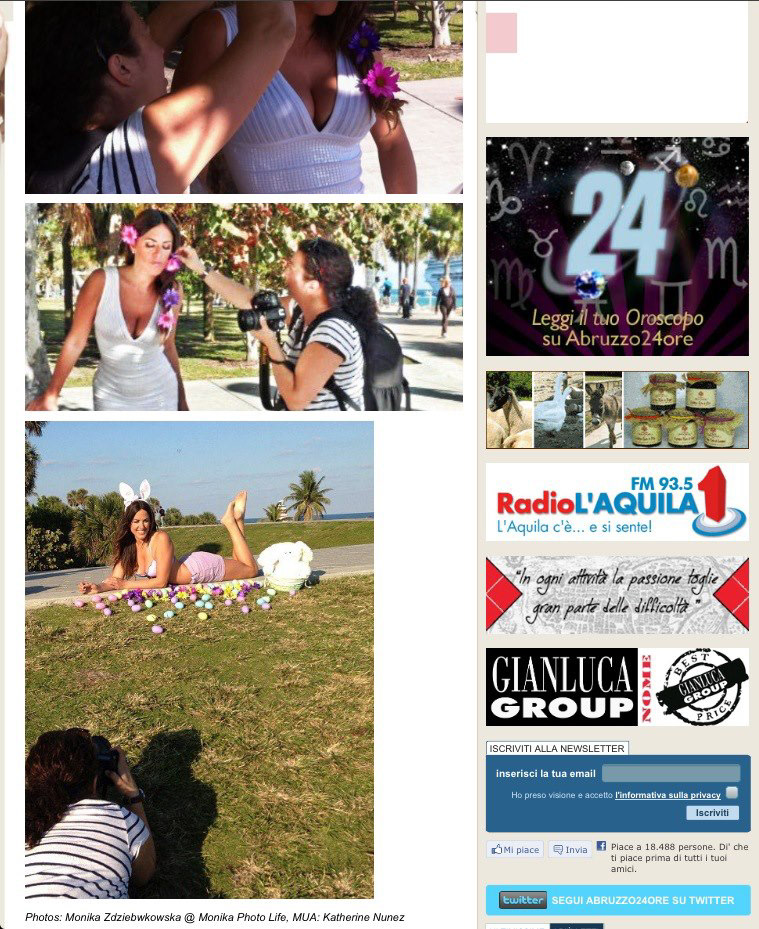
Task: Open the passione quote banner
Action: (617, 595)
